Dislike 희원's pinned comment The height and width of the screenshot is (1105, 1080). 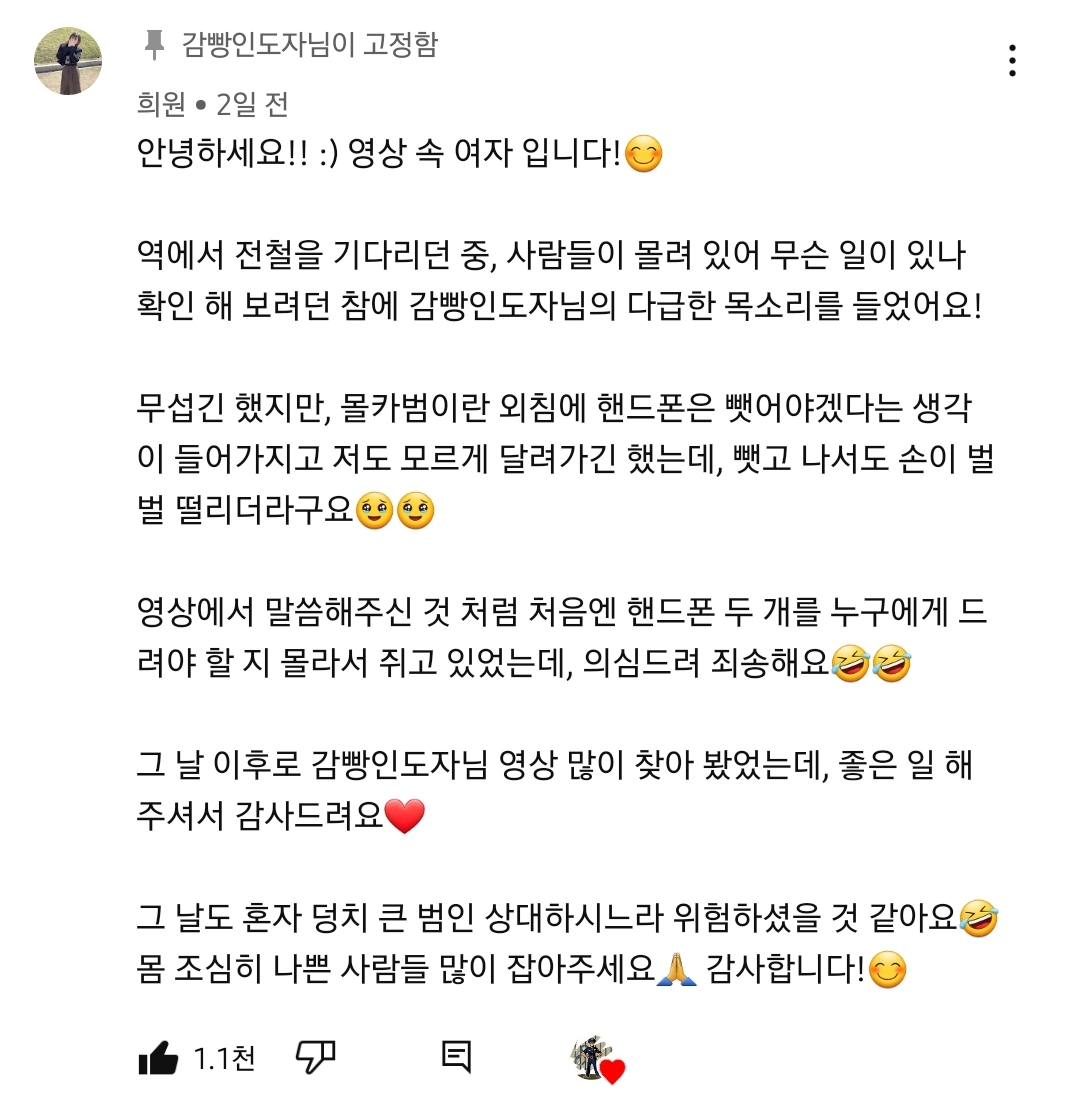tap(316, 1056)
